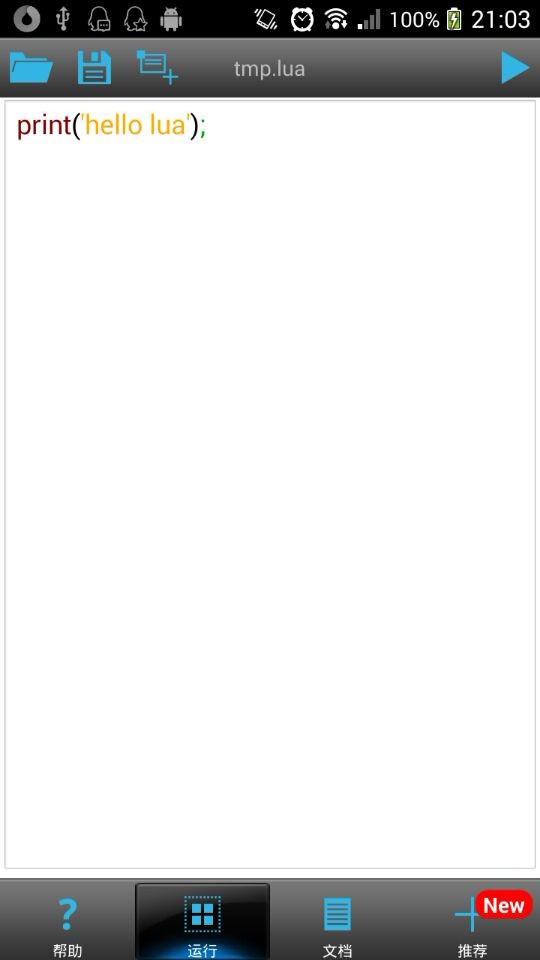Screen dimensions: 540x960
Task: Tap inside the code editor area
Action: [270, 484]
